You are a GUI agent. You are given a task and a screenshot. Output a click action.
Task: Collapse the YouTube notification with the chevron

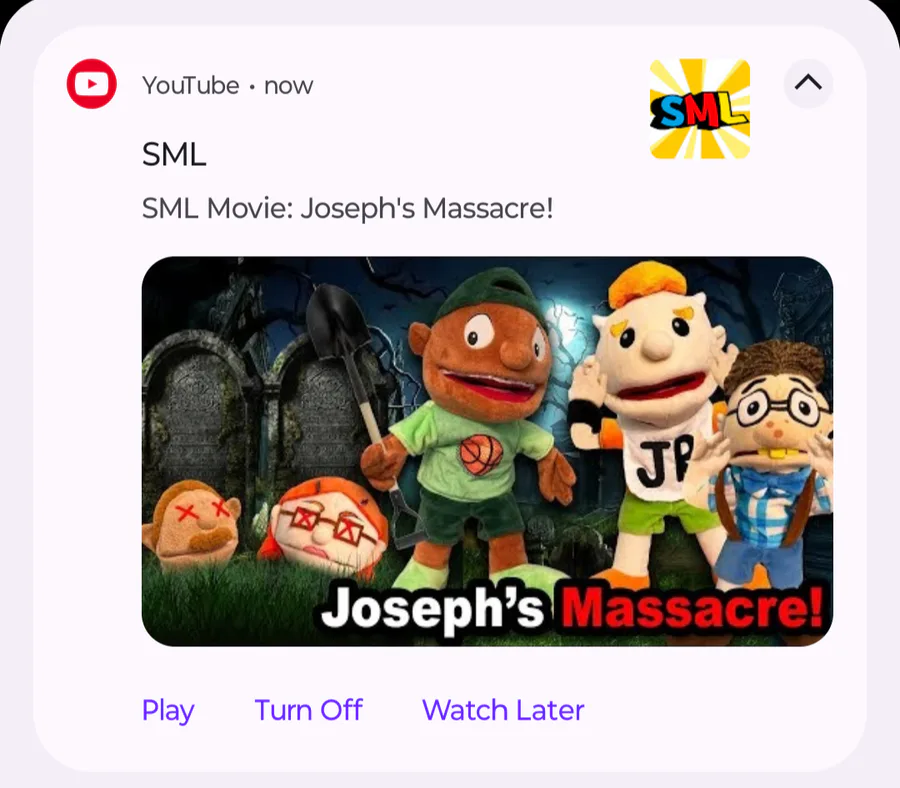pyautogui.click(x=808, y=83)
